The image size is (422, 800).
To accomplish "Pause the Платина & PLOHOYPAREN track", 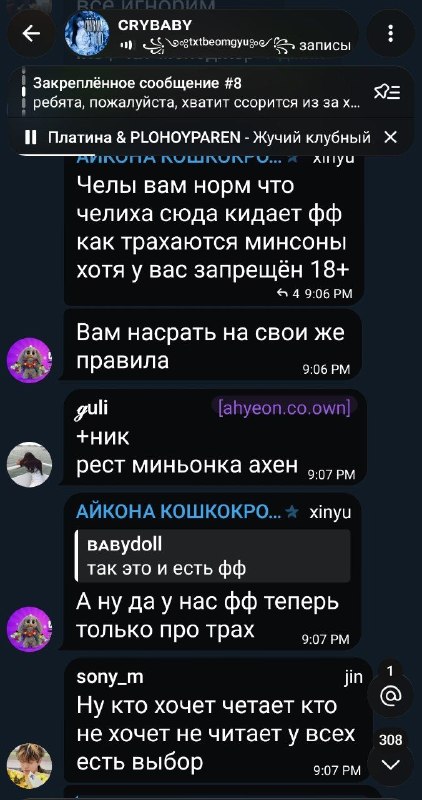I will pyautogui.click(x=31, y=137).
